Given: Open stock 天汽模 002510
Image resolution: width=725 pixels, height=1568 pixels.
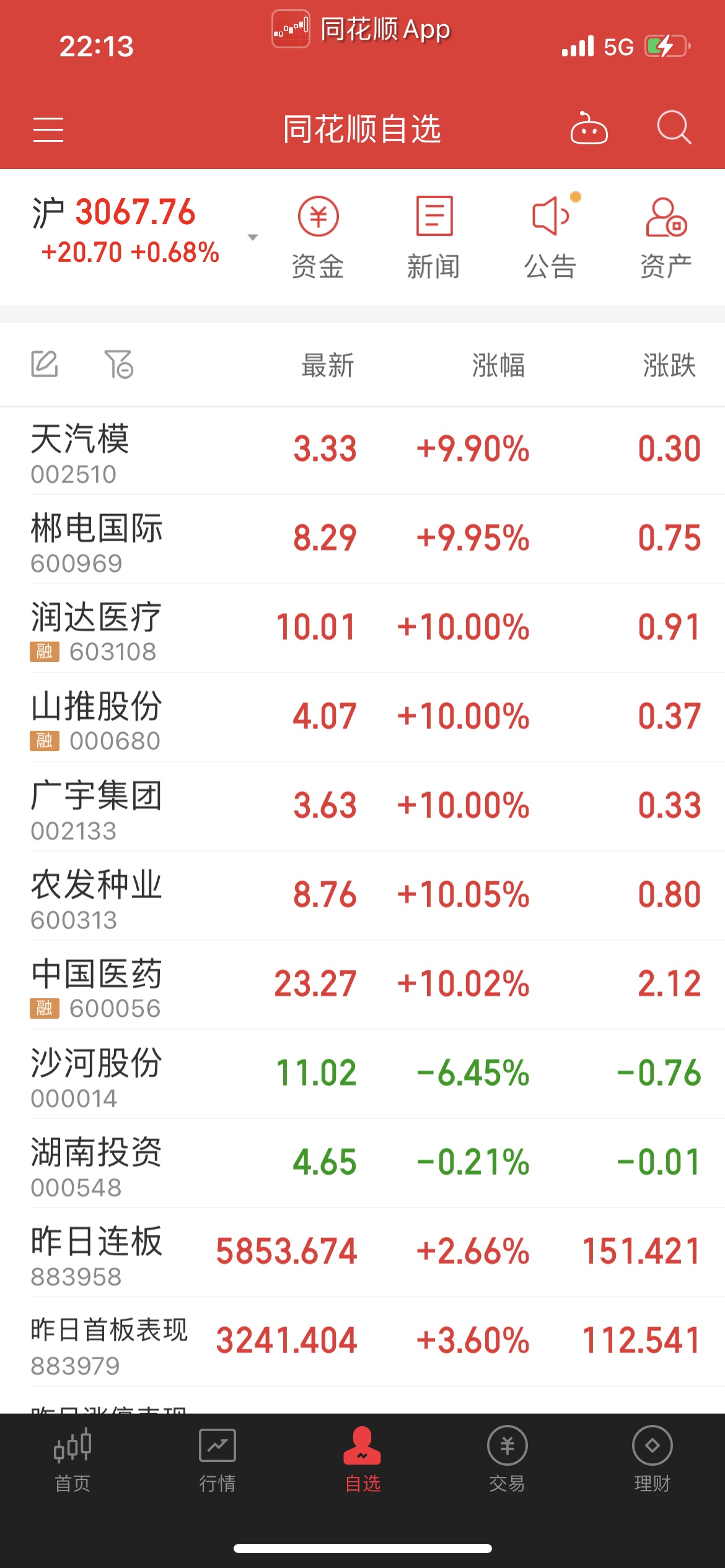Looking at the screenshot, I should tap(362, 450).
